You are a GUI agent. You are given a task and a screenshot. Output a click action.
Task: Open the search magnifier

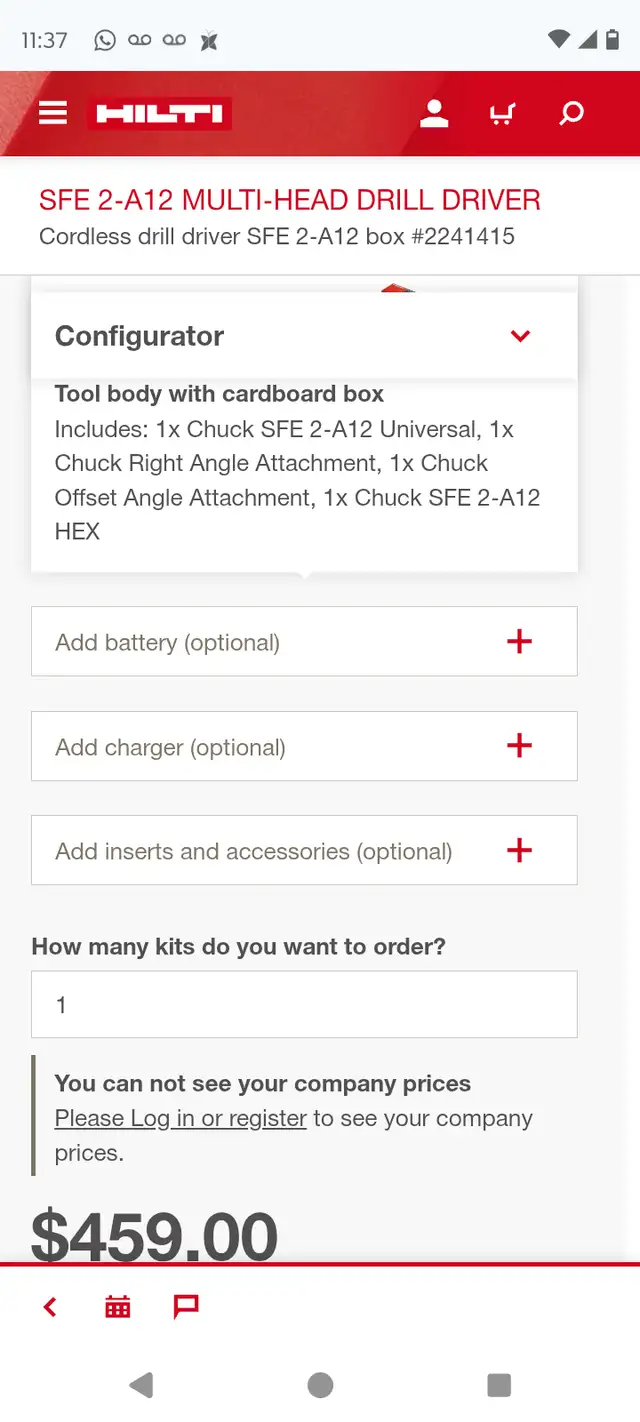click(571, 113)
